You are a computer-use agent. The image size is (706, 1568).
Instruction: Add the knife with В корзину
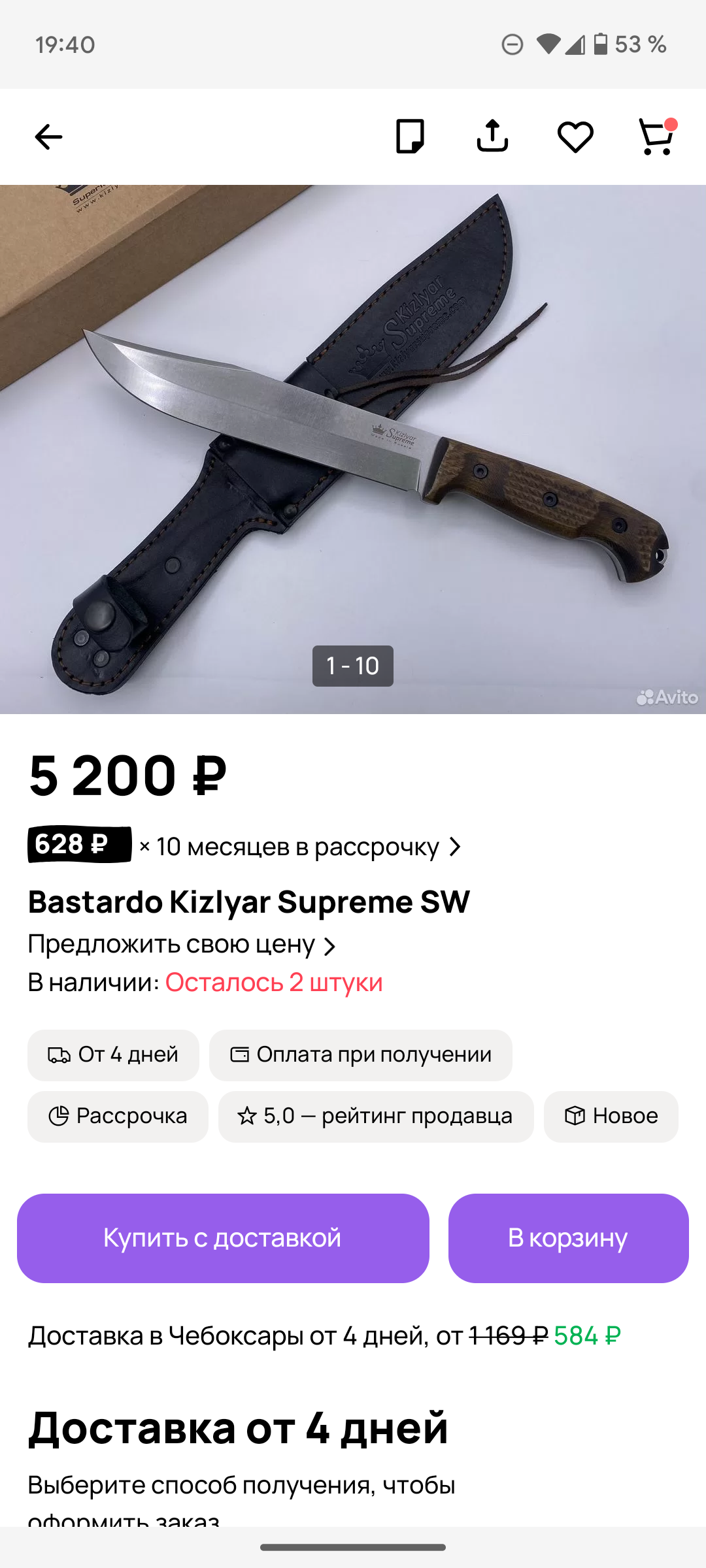point(569,1238)
